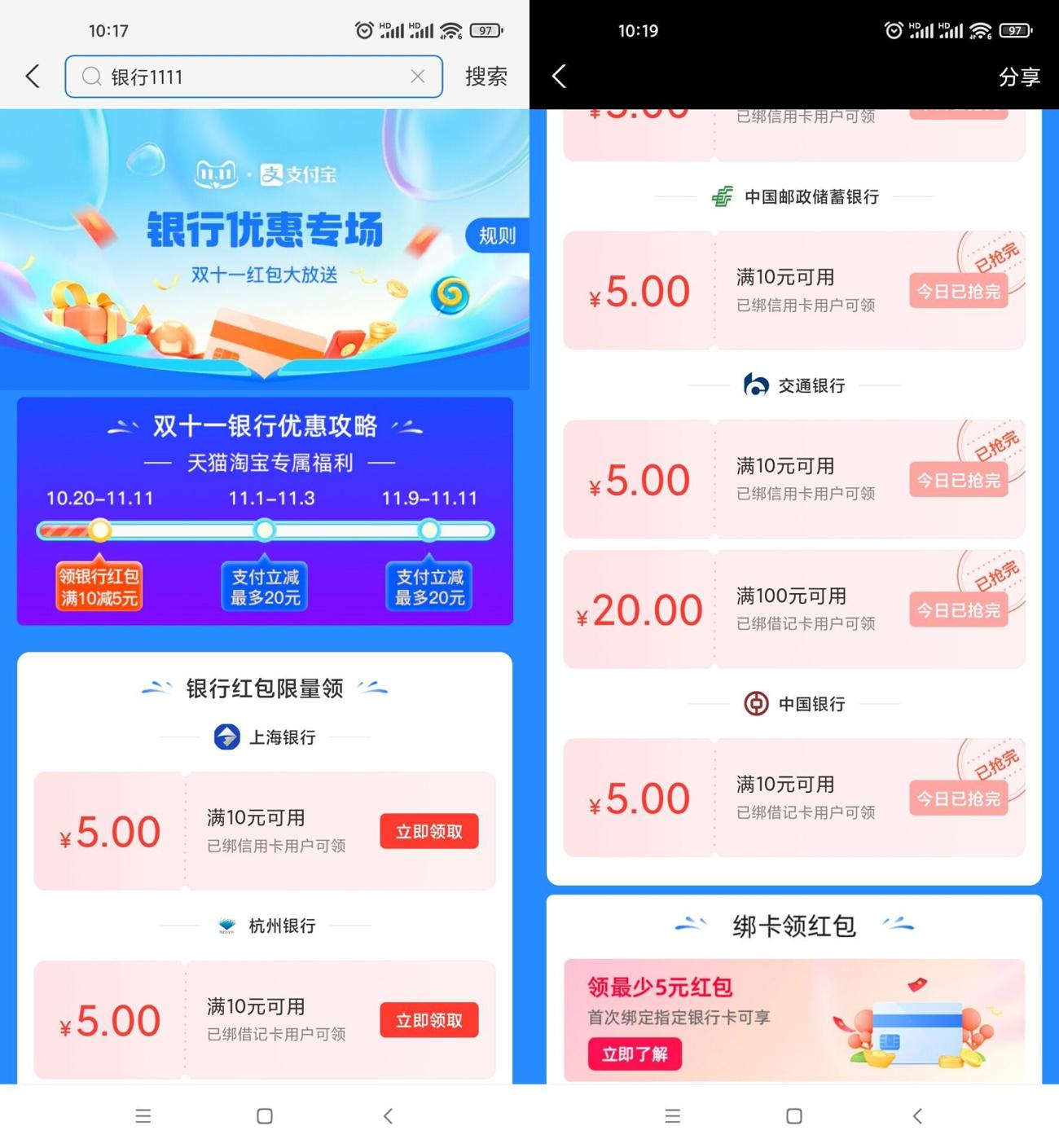Tap the back arrow on the left screen
This screenshot has height=1148, width=1059.
33,76
